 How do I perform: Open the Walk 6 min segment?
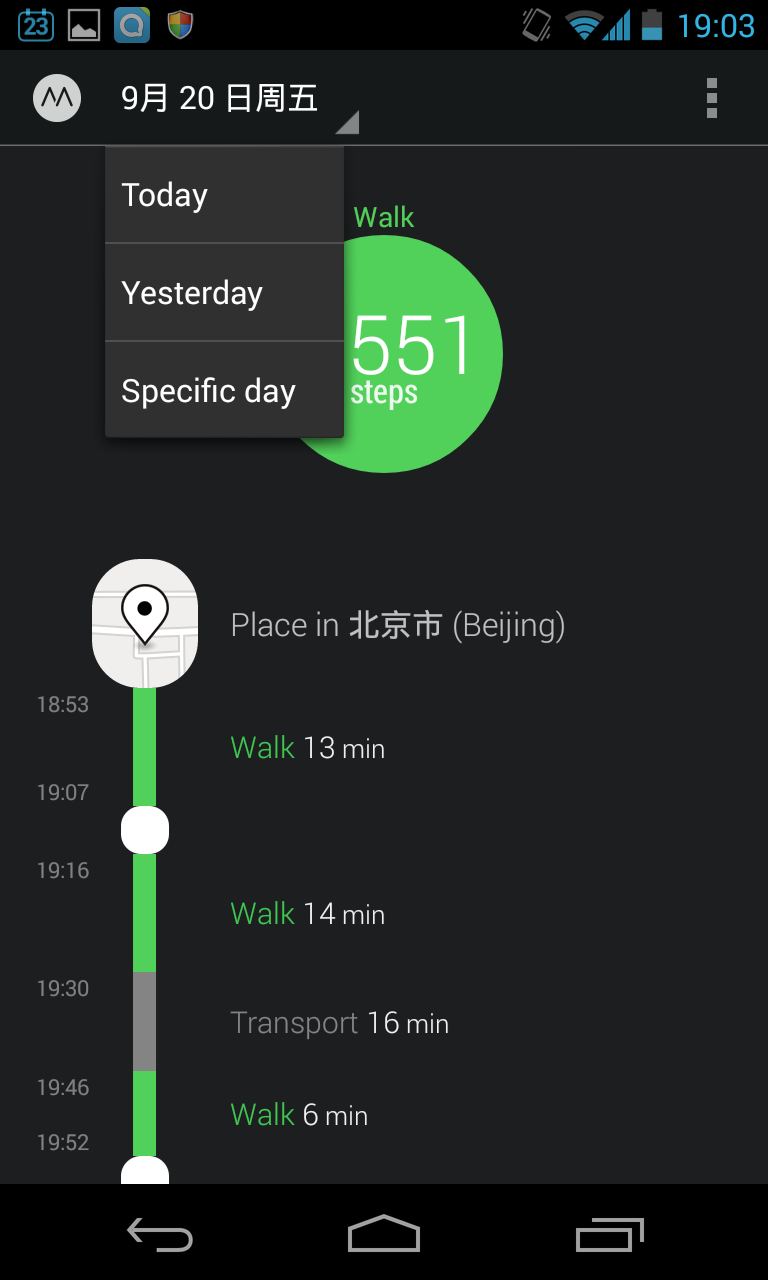[x=299, y=1115]
